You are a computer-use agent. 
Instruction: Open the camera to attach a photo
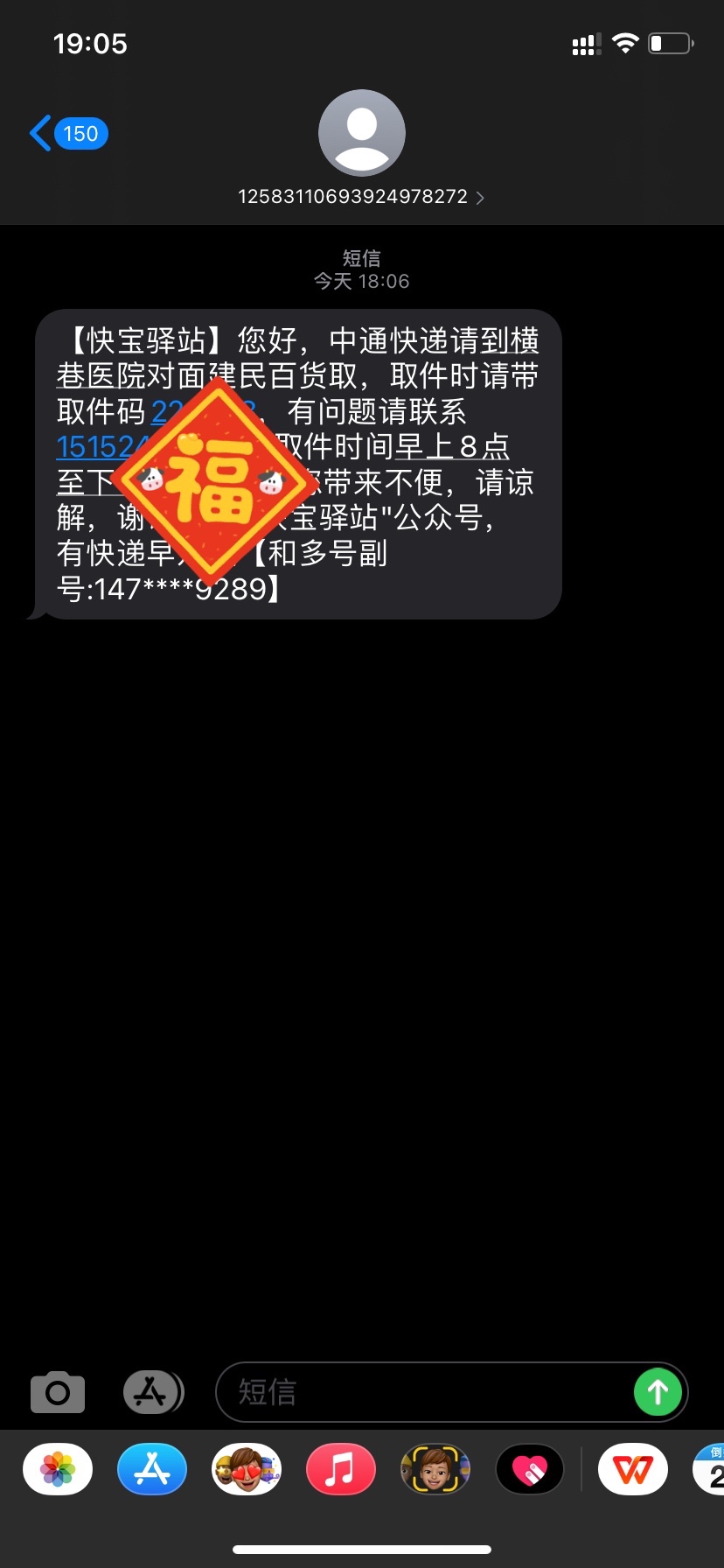click(58, 1392)
